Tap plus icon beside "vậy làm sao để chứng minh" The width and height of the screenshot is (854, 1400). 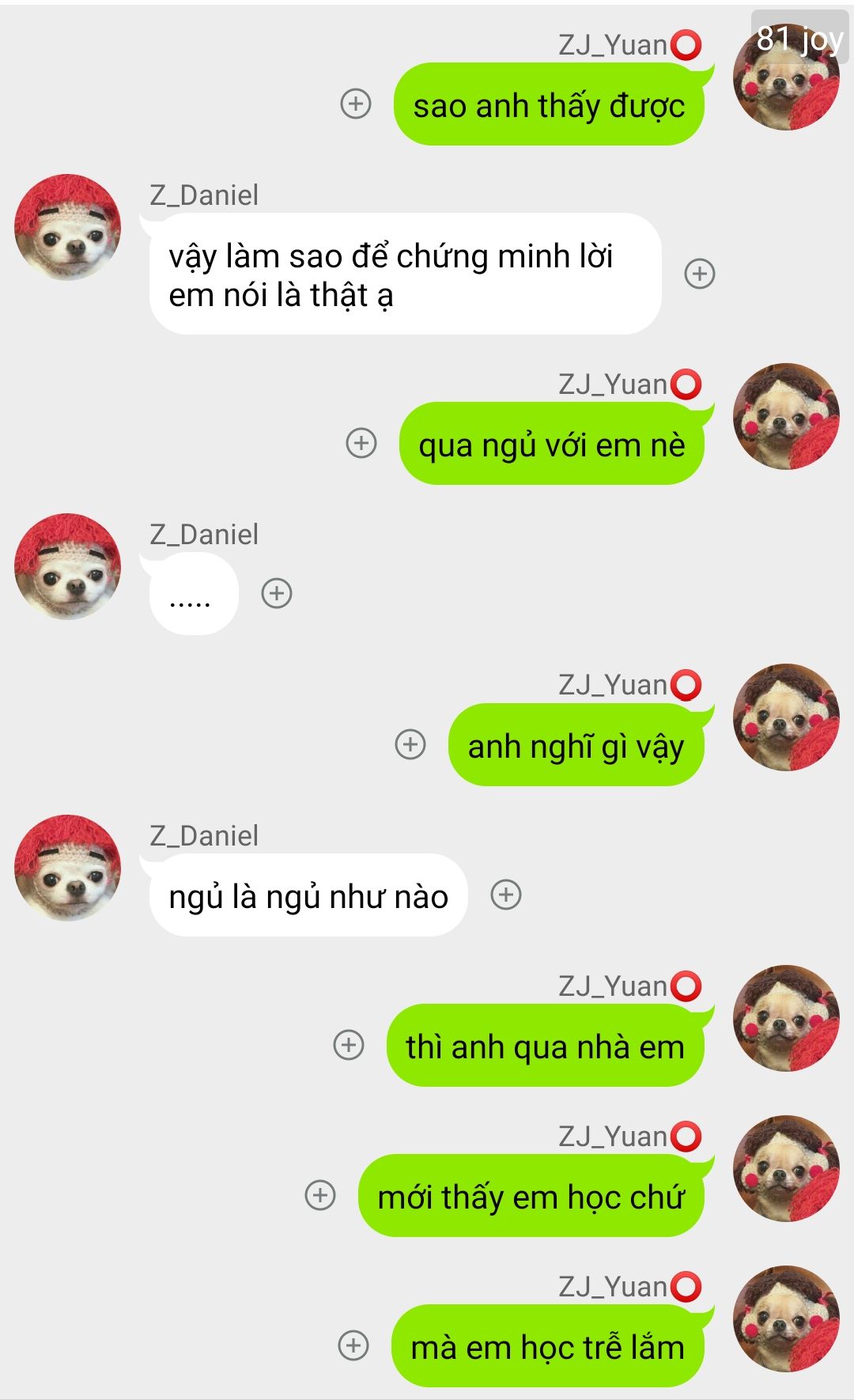(x=699, y=274)
